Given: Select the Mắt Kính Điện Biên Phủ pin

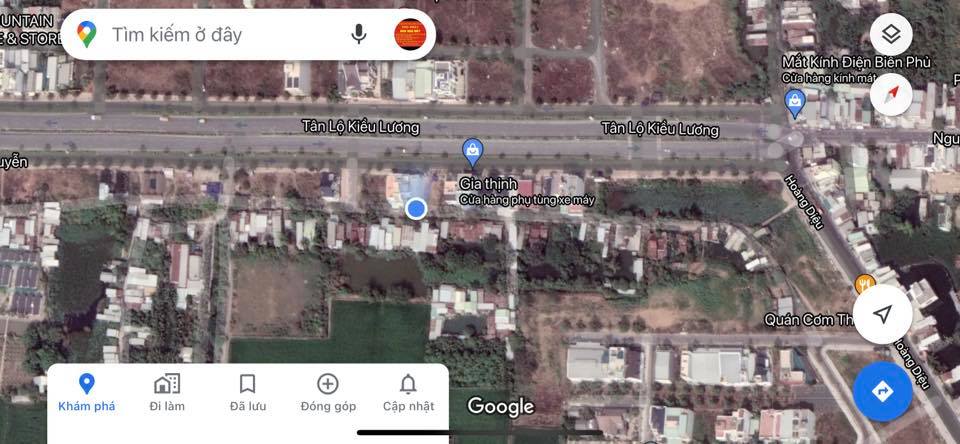Looking at the screenshot, I should [x=795, y=100].
